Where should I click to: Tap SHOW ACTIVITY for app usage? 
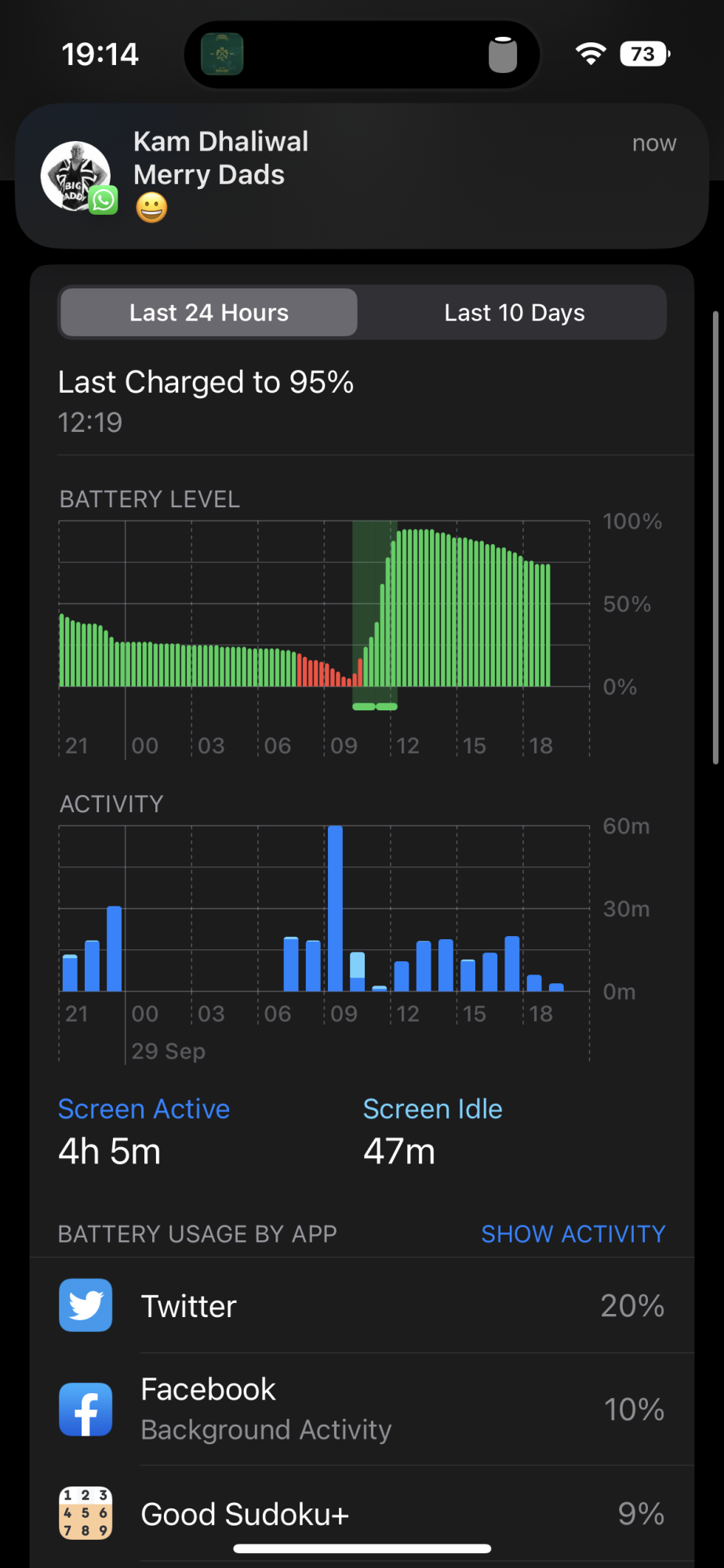point(573,1234)
